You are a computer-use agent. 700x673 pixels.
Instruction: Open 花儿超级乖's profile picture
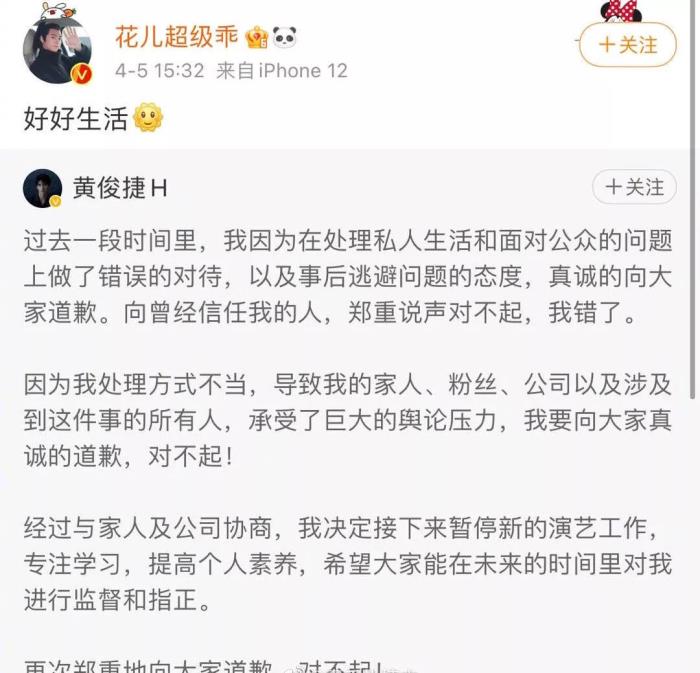pyautogui.click(x=56, y=44)
